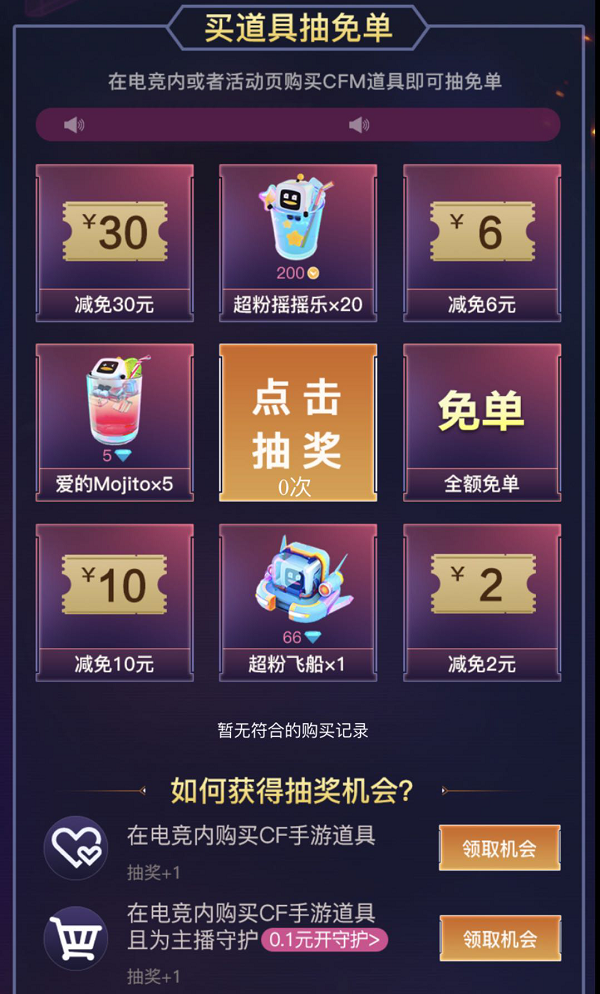Open the 0.1元开守护 link
The image size is (600, 994).
pos(325,939)
